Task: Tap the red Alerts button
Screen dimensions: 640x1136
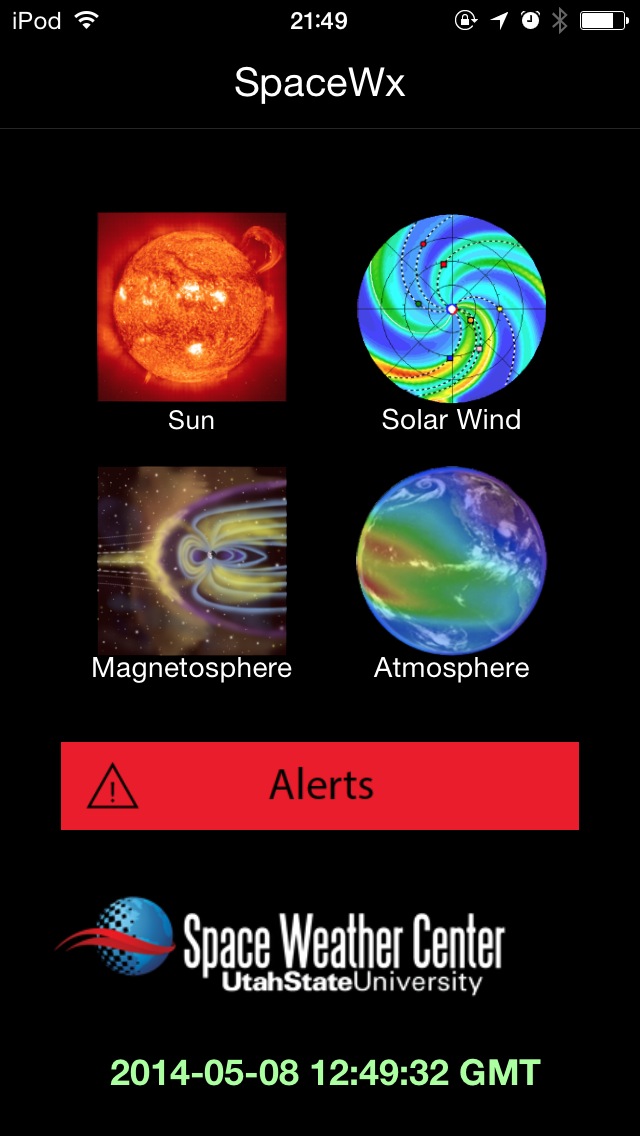Action: (320, 785)
